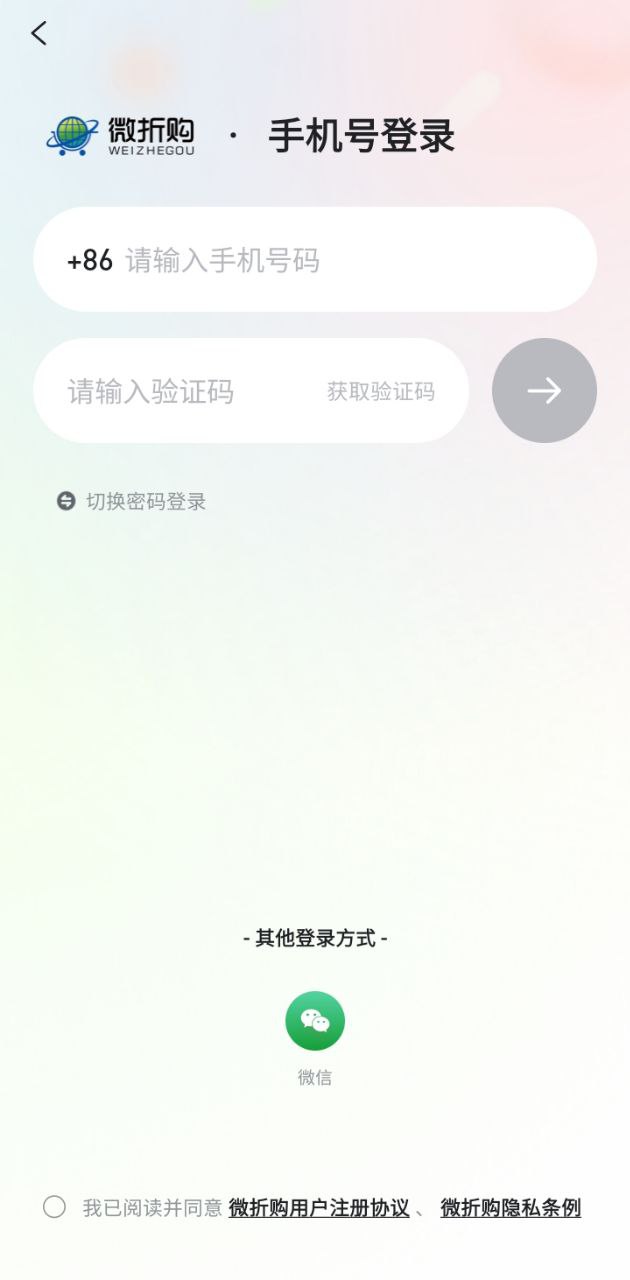The height and width of the screenshot is (1280, 630).
Task: Tap 获取验证码 to request a code
Action: pos(381,391)
